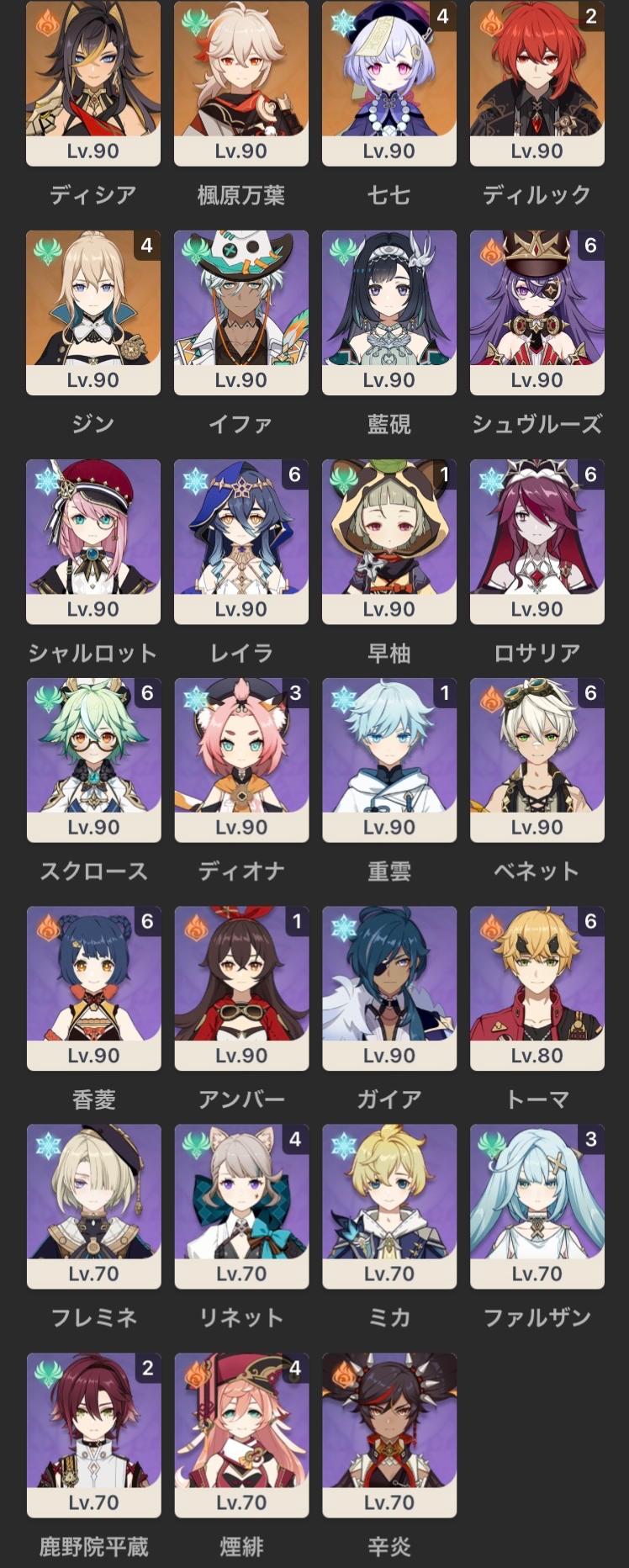Viewport: 629px width, 1568px height.
Task: Open トーマ Lv.80 character card
Action: point(536,987)
